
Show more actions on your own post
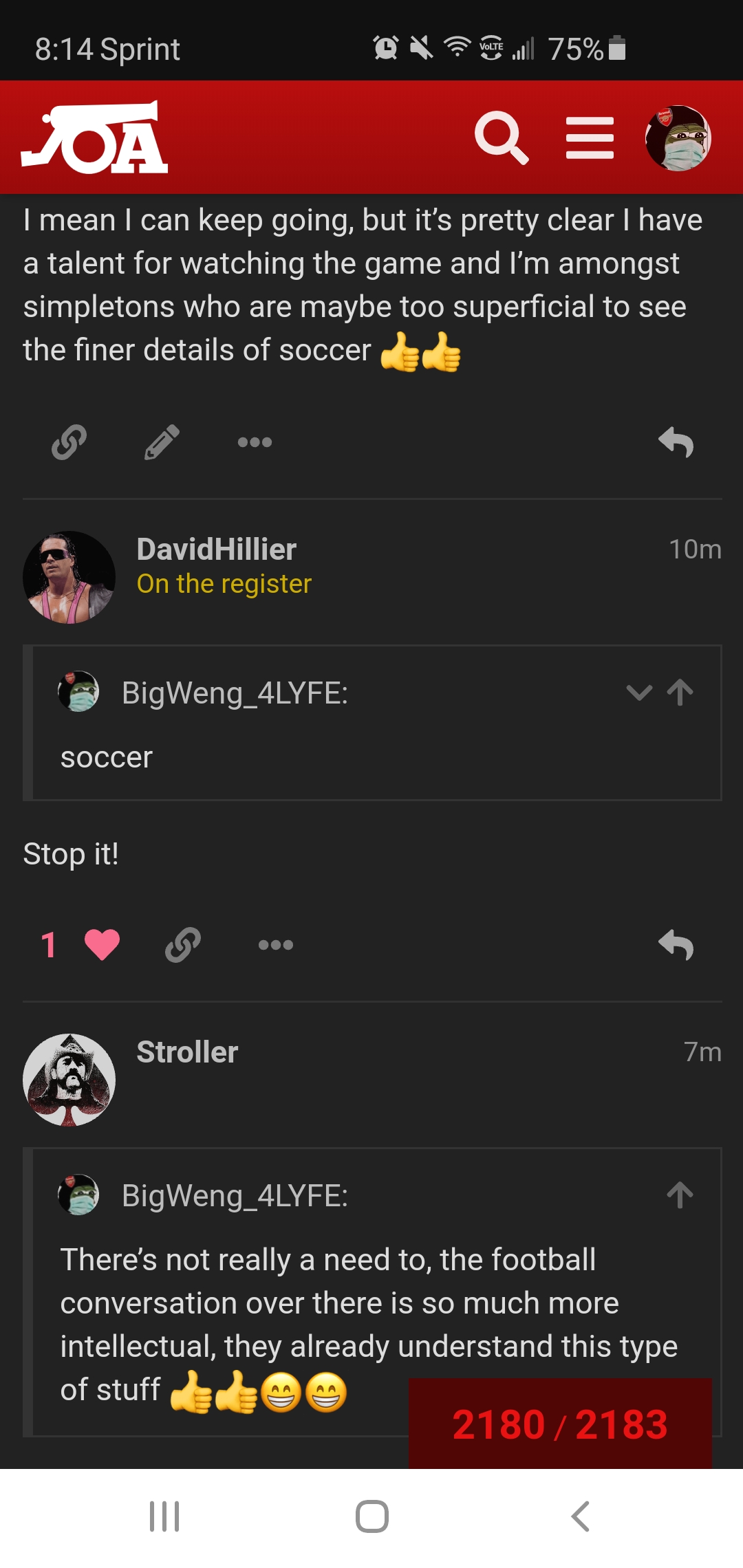click(x=255, y=442)
